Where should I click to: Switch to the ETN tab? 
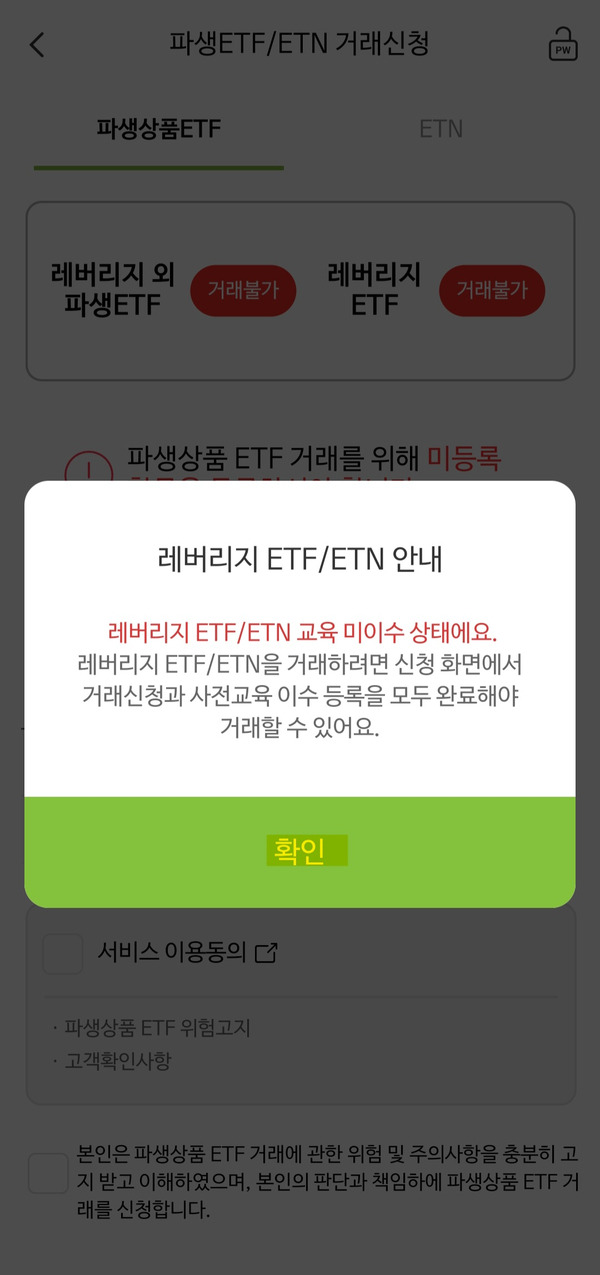click(x=441, y=129)
